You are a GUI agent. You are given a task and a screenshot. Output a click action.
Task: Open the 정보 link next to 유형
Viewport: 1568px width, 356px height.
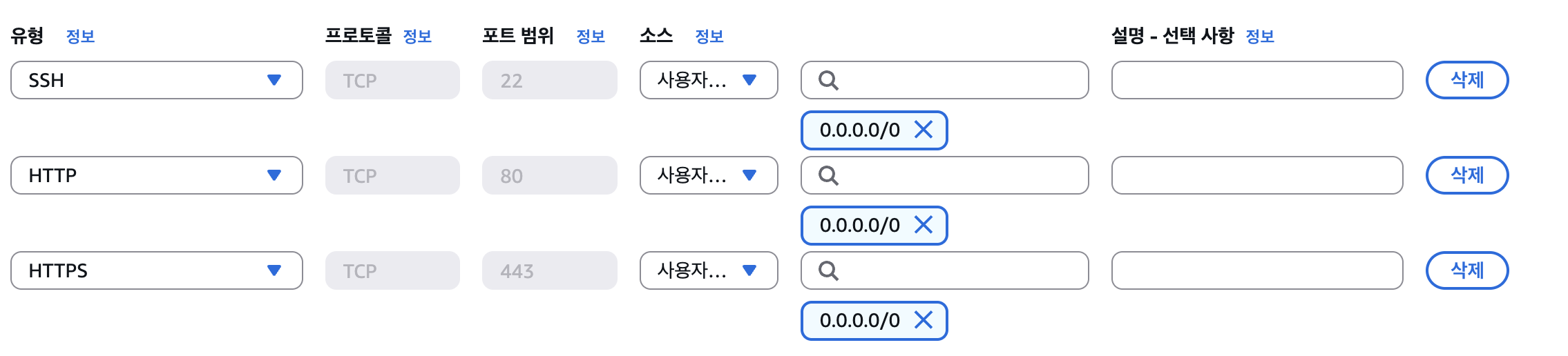click(80, 37)
